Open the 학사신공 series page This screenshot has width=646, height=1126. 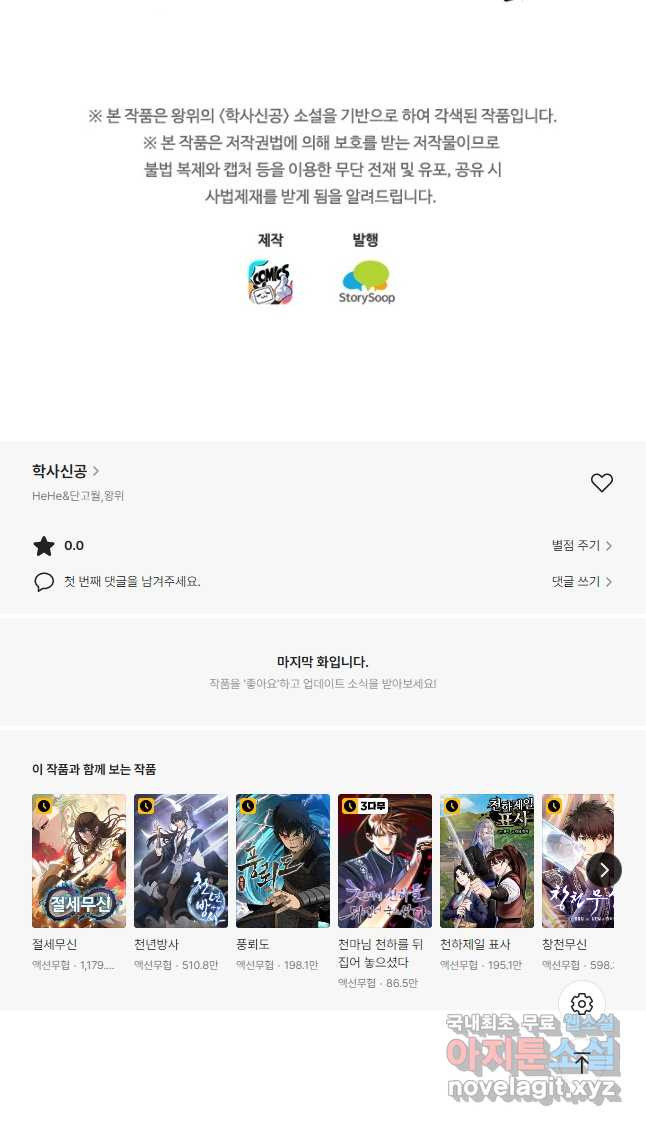[x=65, y=471]
